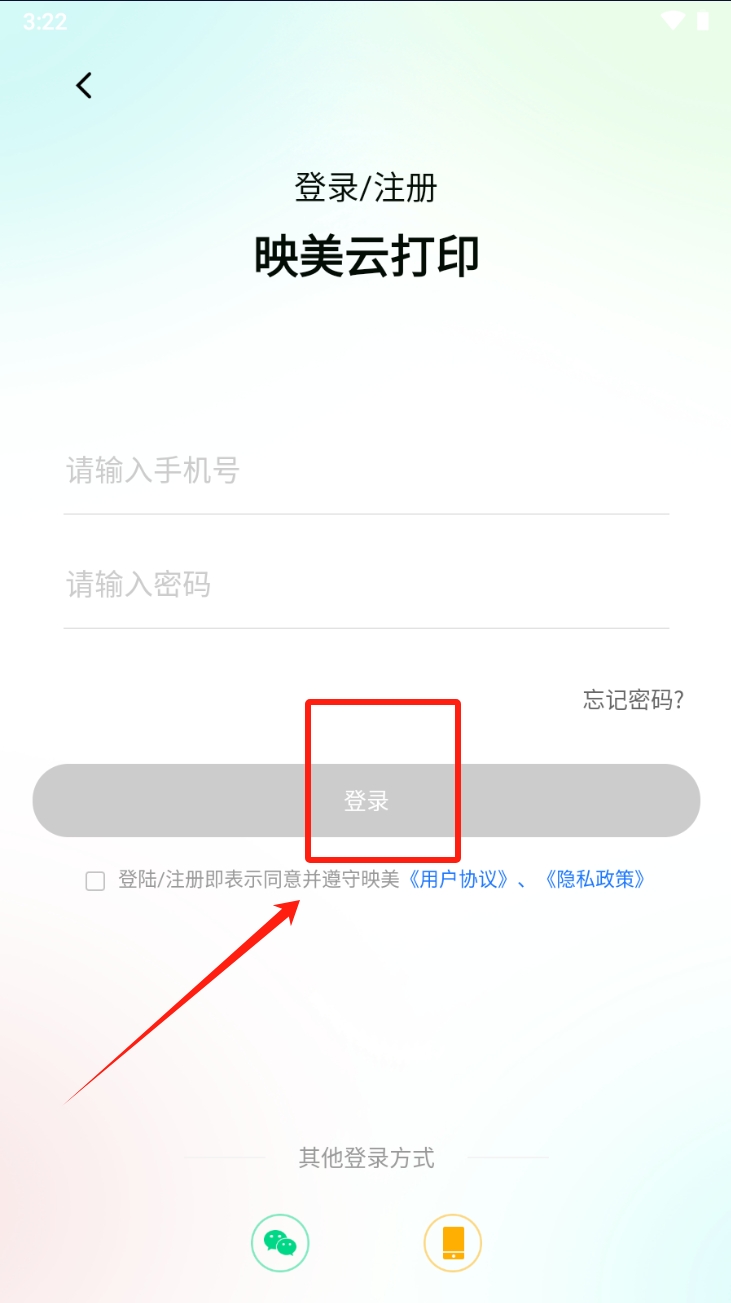Log in with the orange phone icon

(x=453, y=1243)
